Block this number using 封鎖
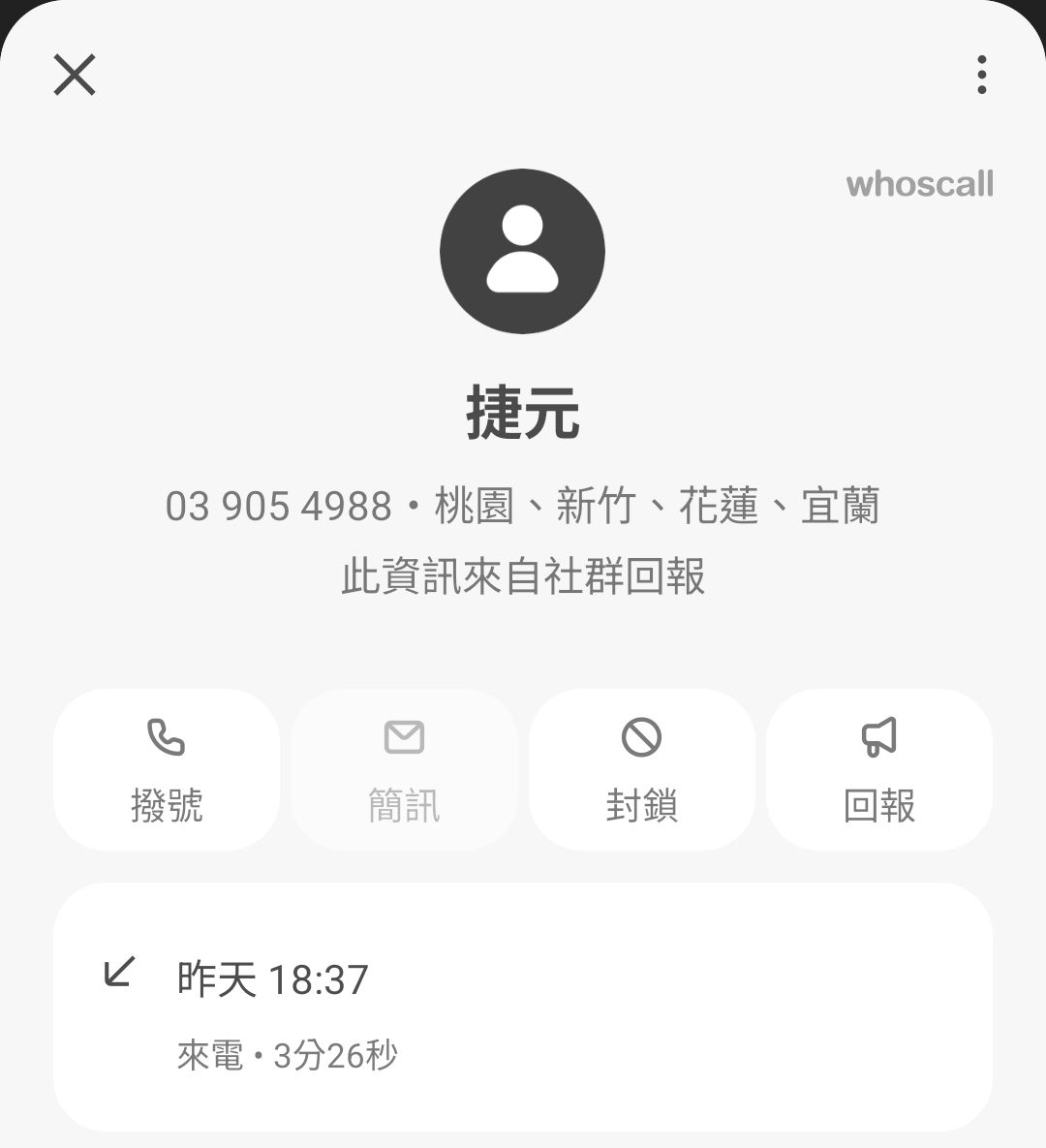This screenshot has width=1046, height=1148. click(x=641, y=770)
